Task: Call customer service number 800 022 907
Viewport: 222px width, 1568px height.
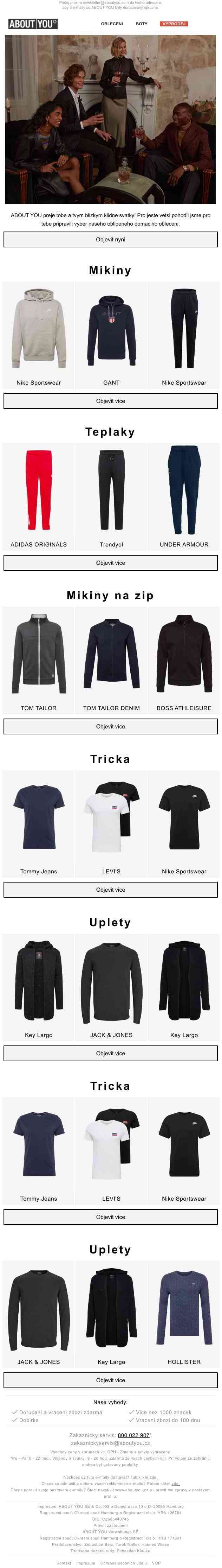Action: [133, 1435]
